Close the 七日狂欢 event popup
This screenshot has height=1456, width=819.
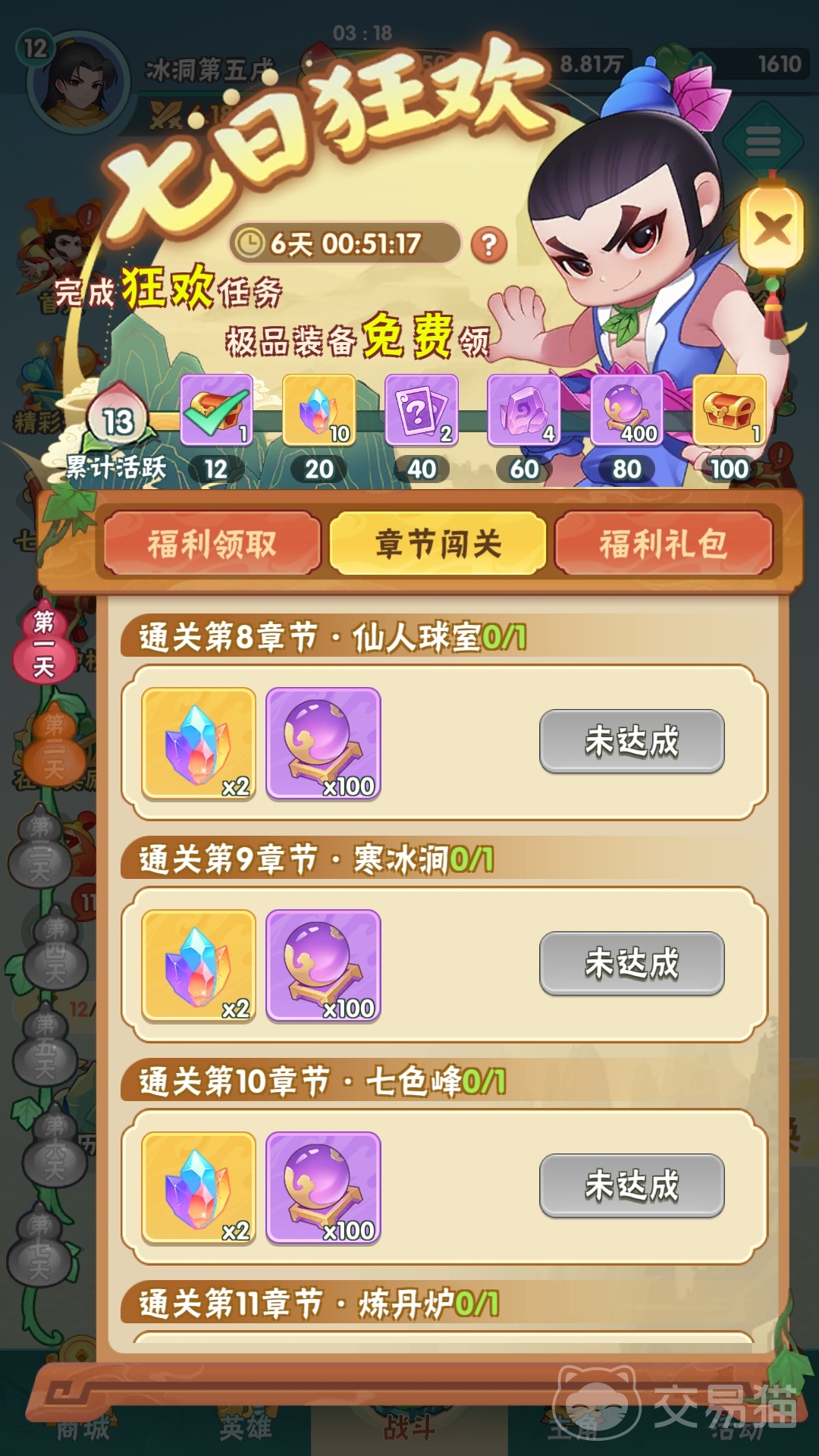(x=772, y=229)
